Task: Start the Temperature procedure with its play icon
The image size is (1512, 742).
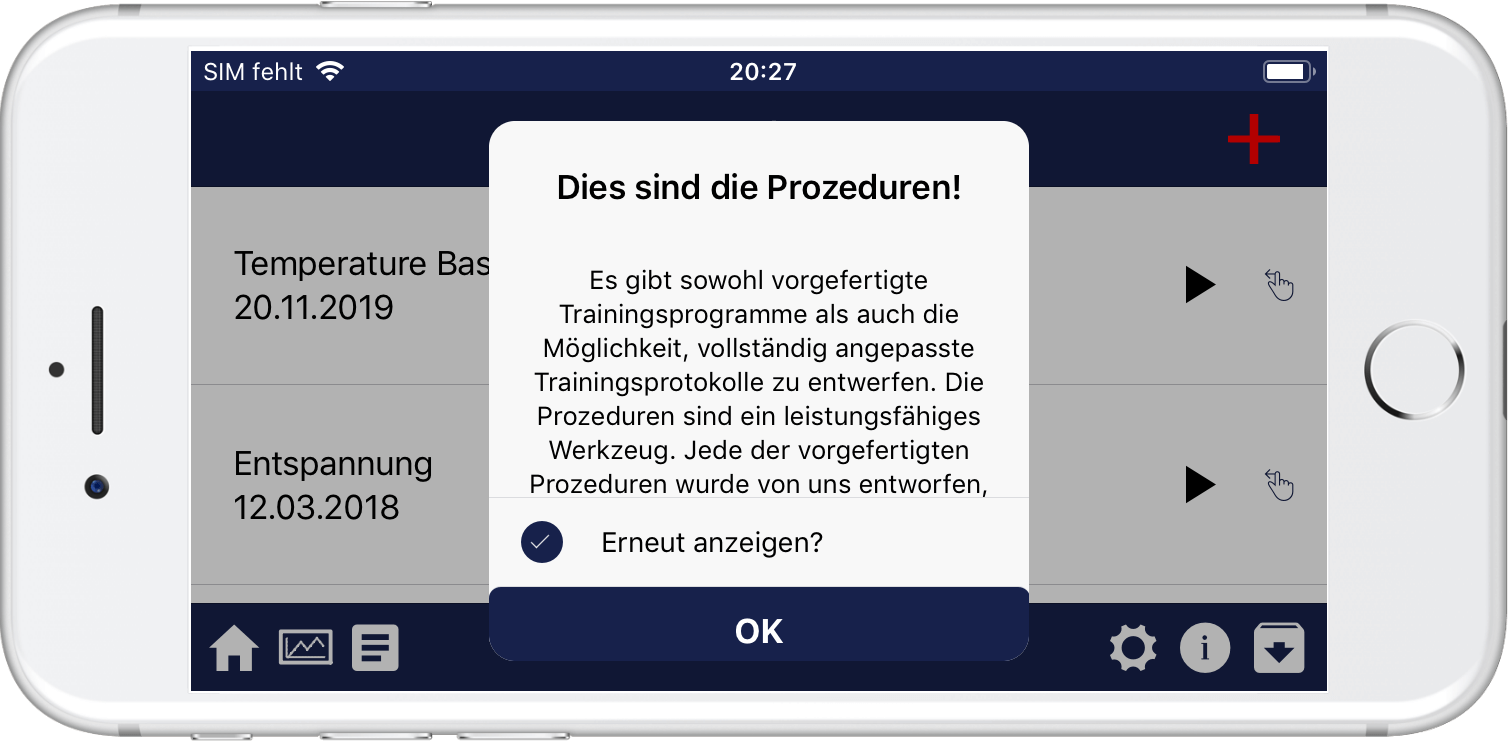Action: (x=1199, y=285)
